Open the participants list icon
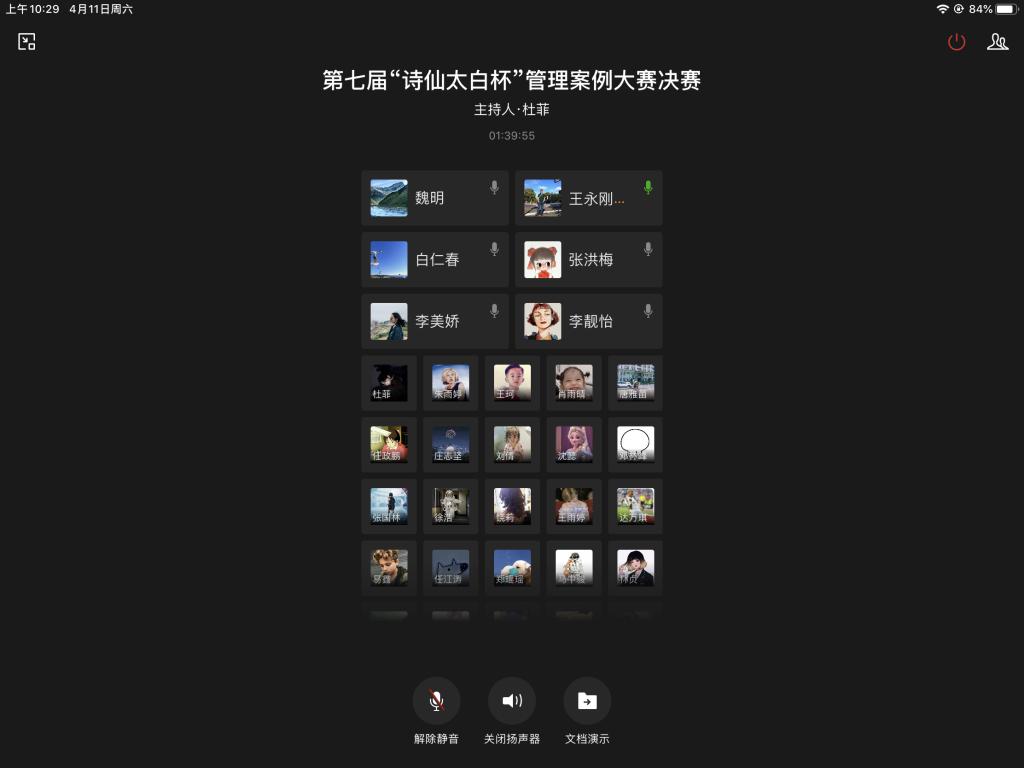This screenshot has height=768, width=1024. (997, 42)
